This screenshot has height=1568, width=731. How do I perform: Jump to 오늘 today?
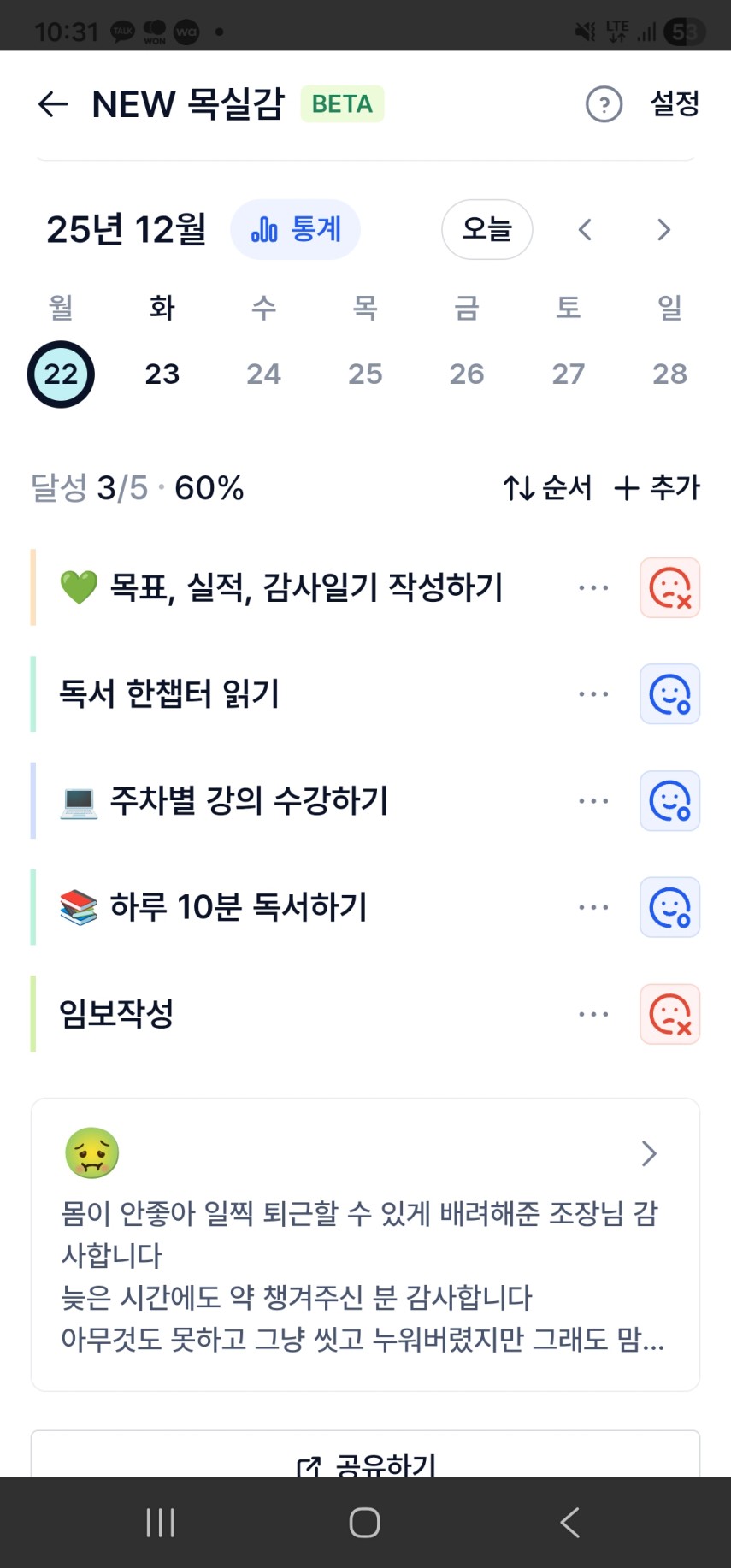click(x=486, y=229)
